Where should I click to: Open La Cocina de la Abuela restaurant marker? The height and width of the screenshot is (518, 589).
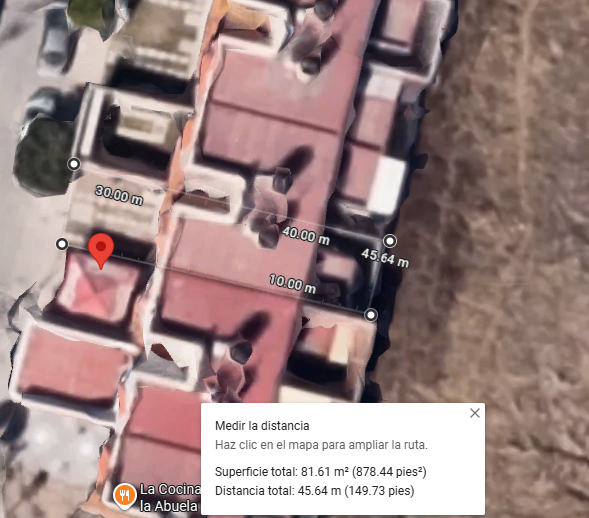[x=125, y=496]
